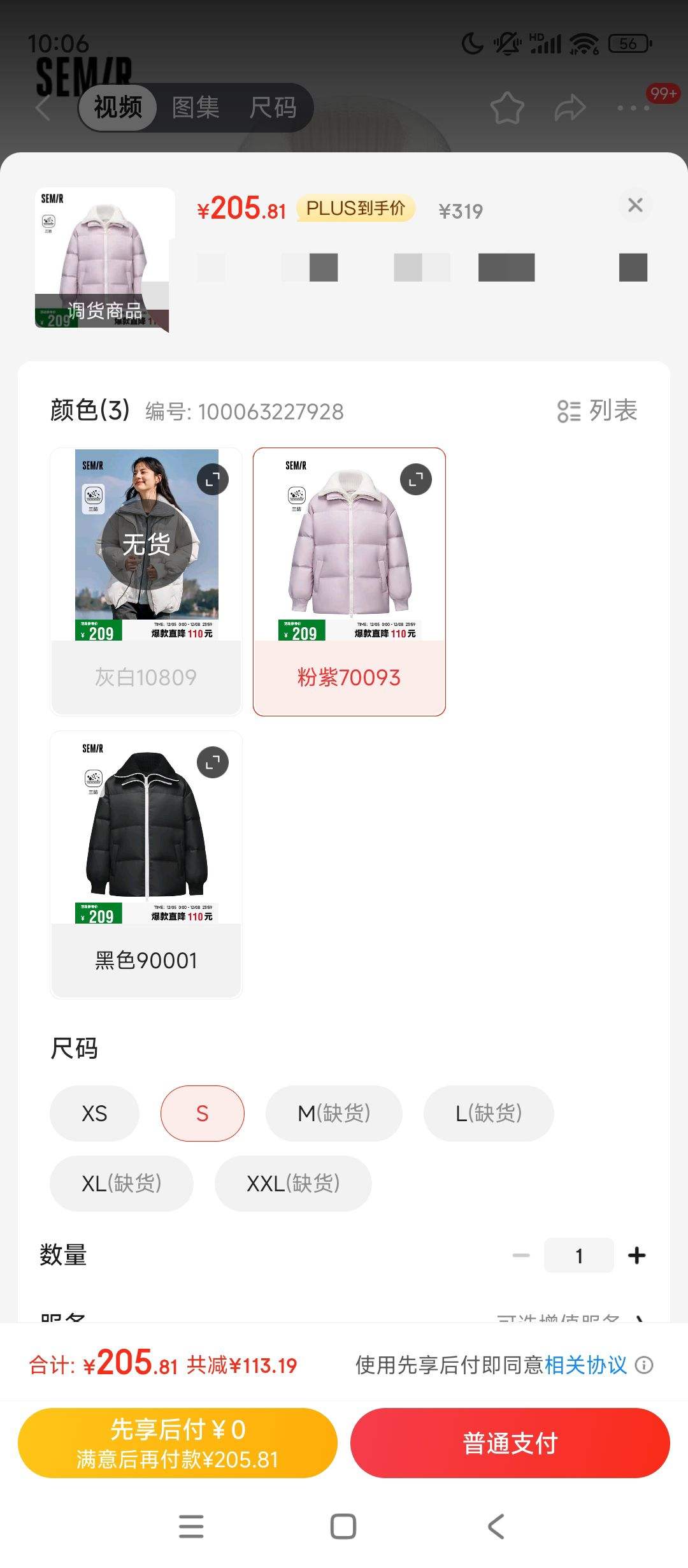
Task: Open the selected product preview image
Action: (105, 258)
